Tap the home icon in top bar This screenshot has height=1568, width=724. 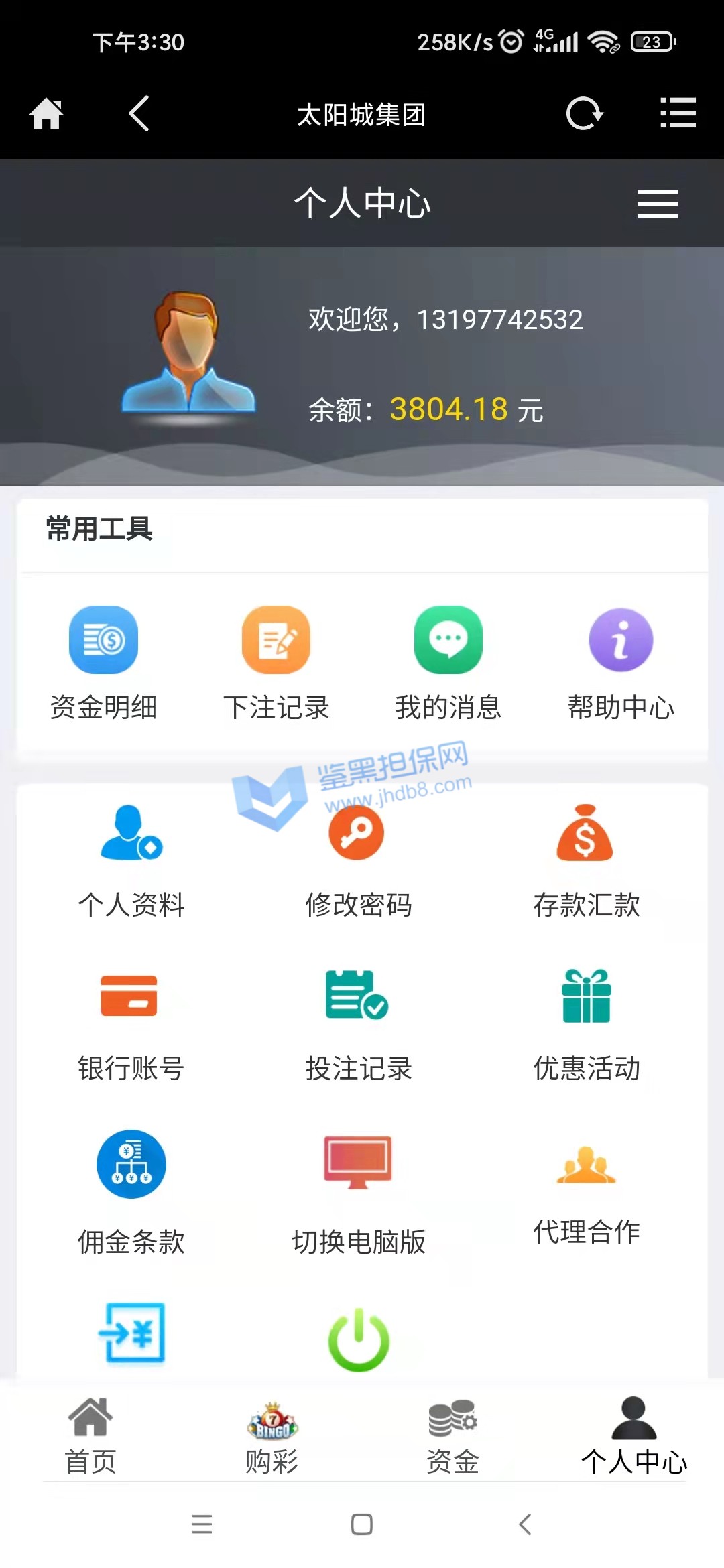[x=46, y=113]
